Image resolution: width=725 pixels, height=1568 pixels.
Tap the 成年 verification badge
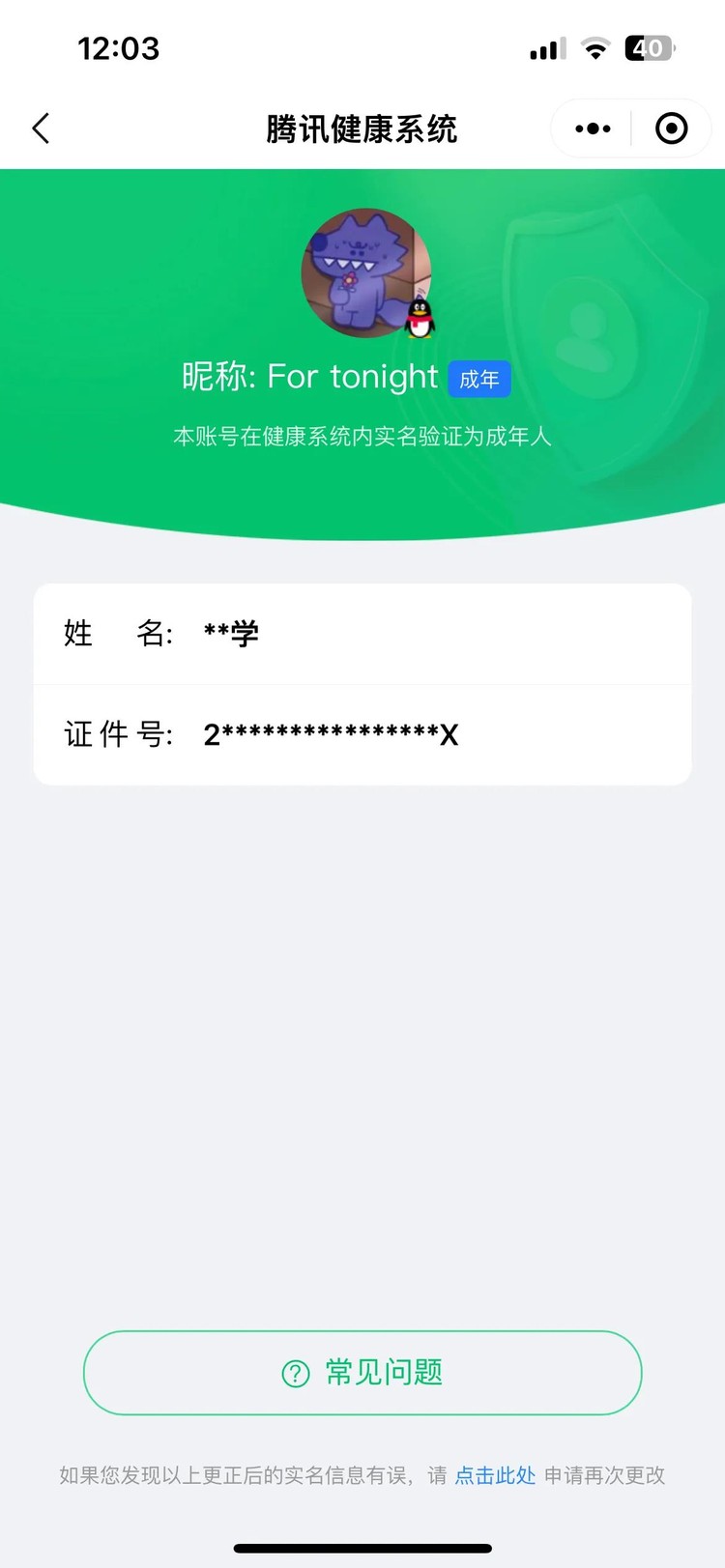coord(479,379)
